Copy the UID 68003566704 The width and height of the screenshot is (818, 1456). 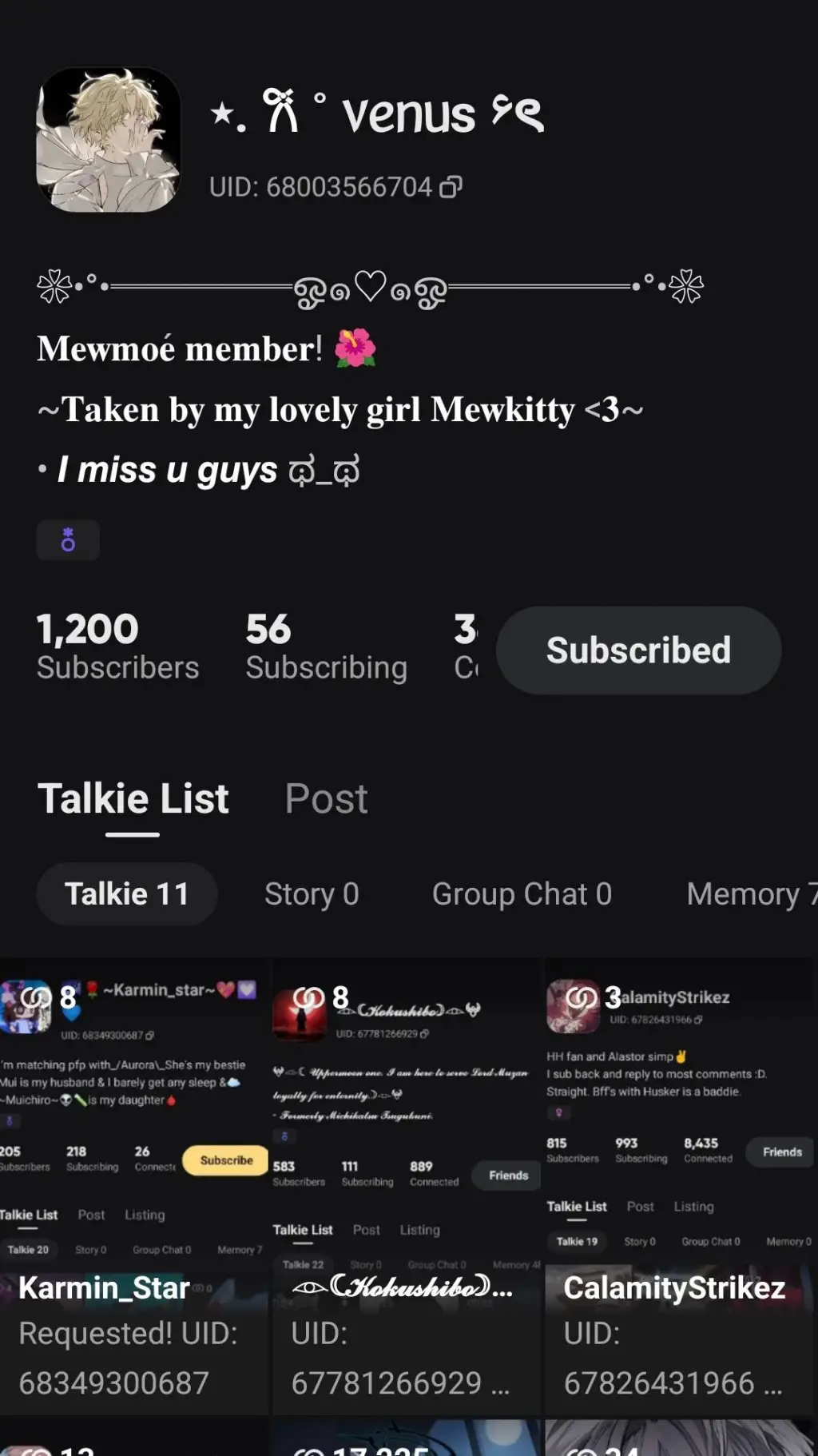click(x=451, y=187)
